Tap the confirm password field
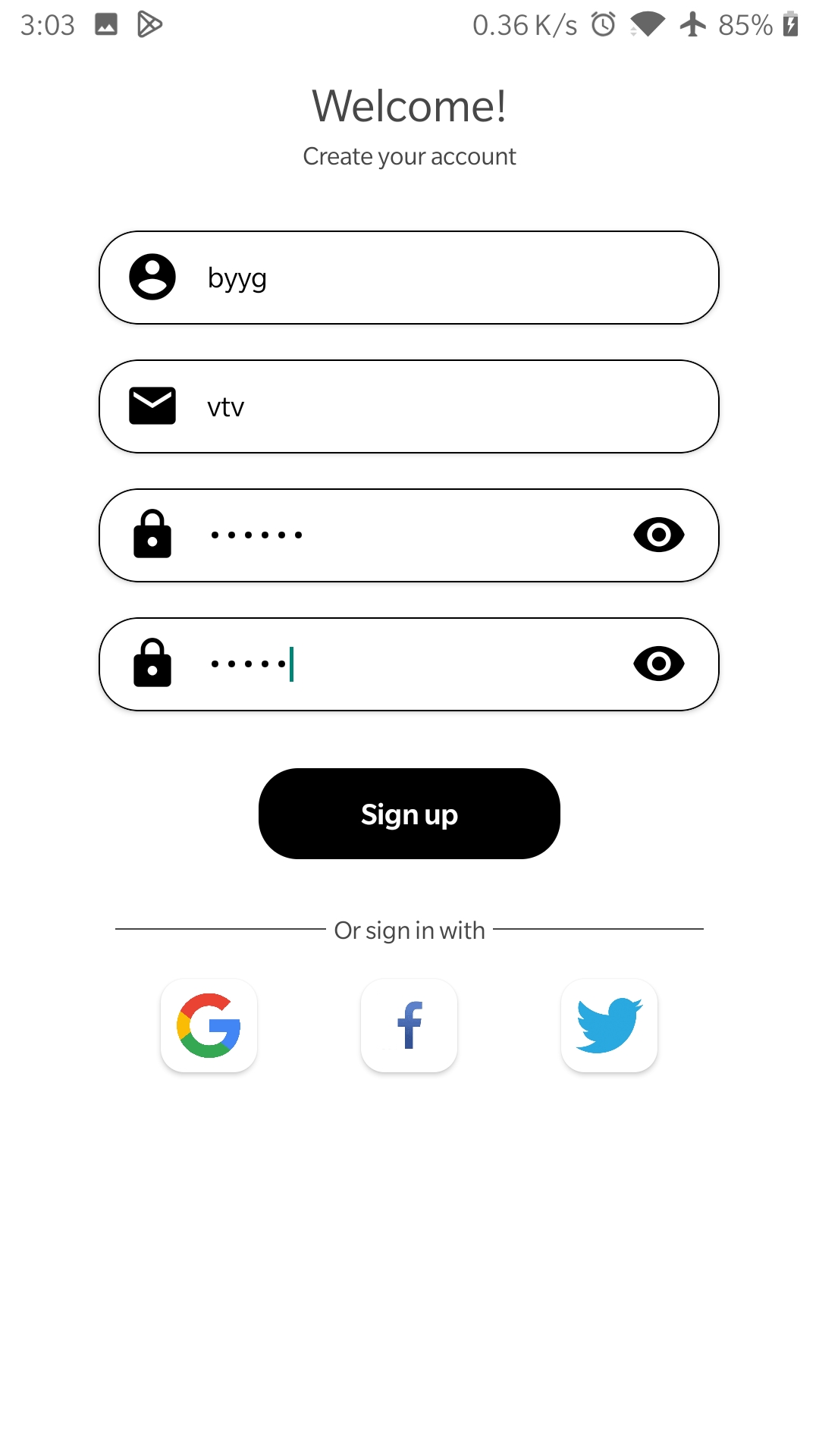 pyautogui.click(x=409, y=664)
